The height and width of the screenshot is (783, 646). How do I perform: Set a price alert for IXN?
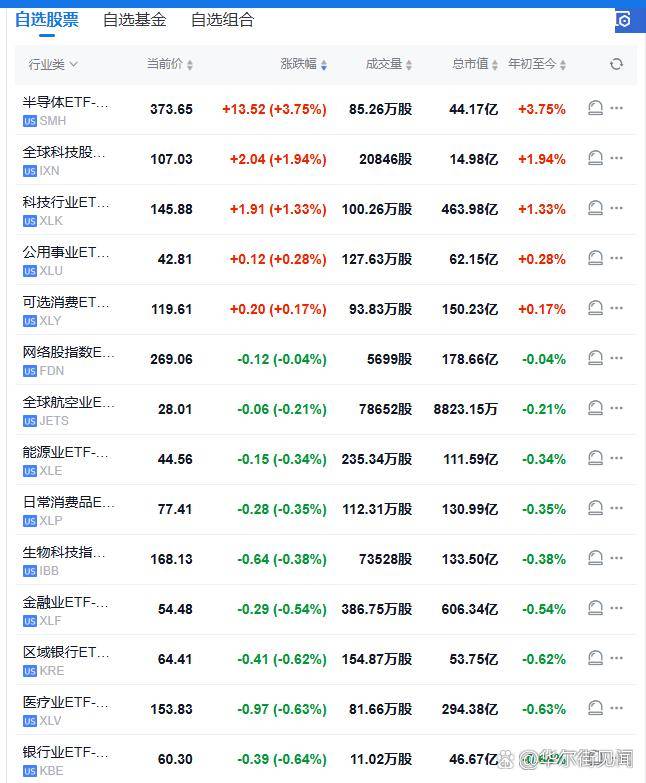595,158
